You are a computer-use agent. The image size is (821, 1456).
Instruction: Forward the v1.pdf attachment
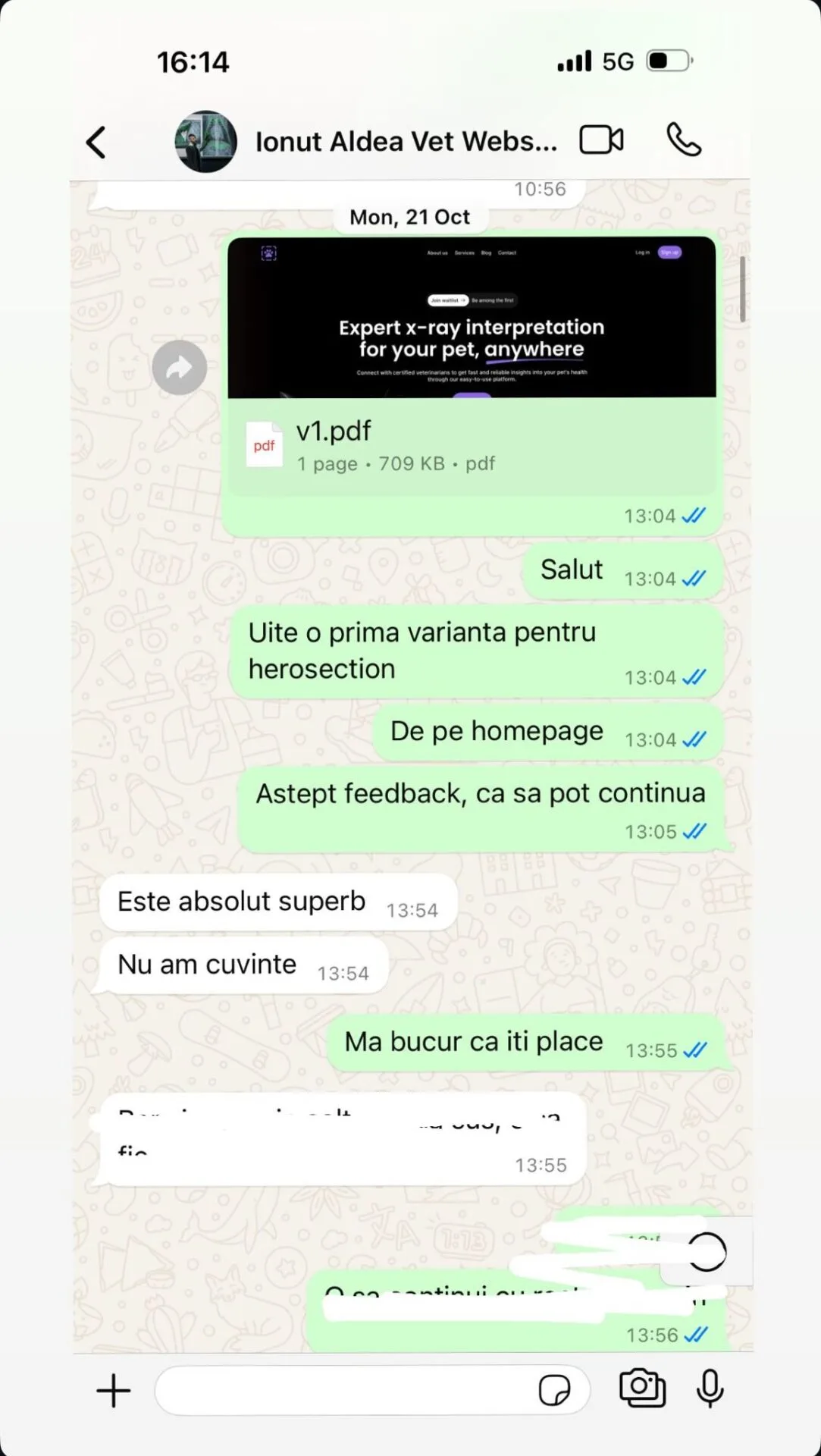(180, 368)
